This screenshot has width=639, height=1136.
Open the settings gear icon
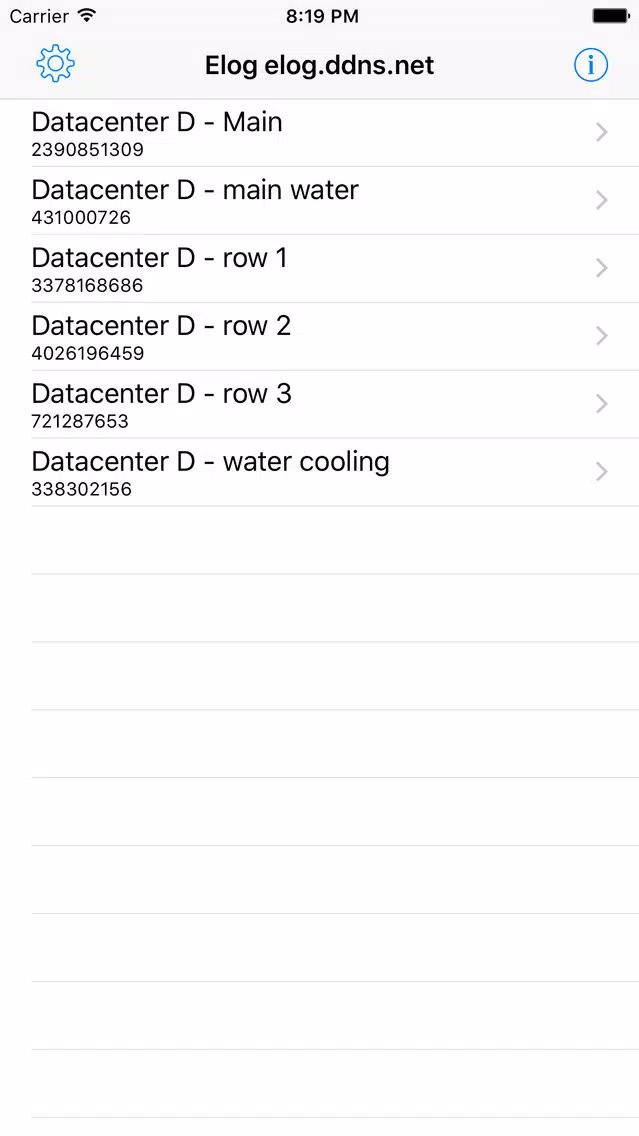[x=56, y=64]
